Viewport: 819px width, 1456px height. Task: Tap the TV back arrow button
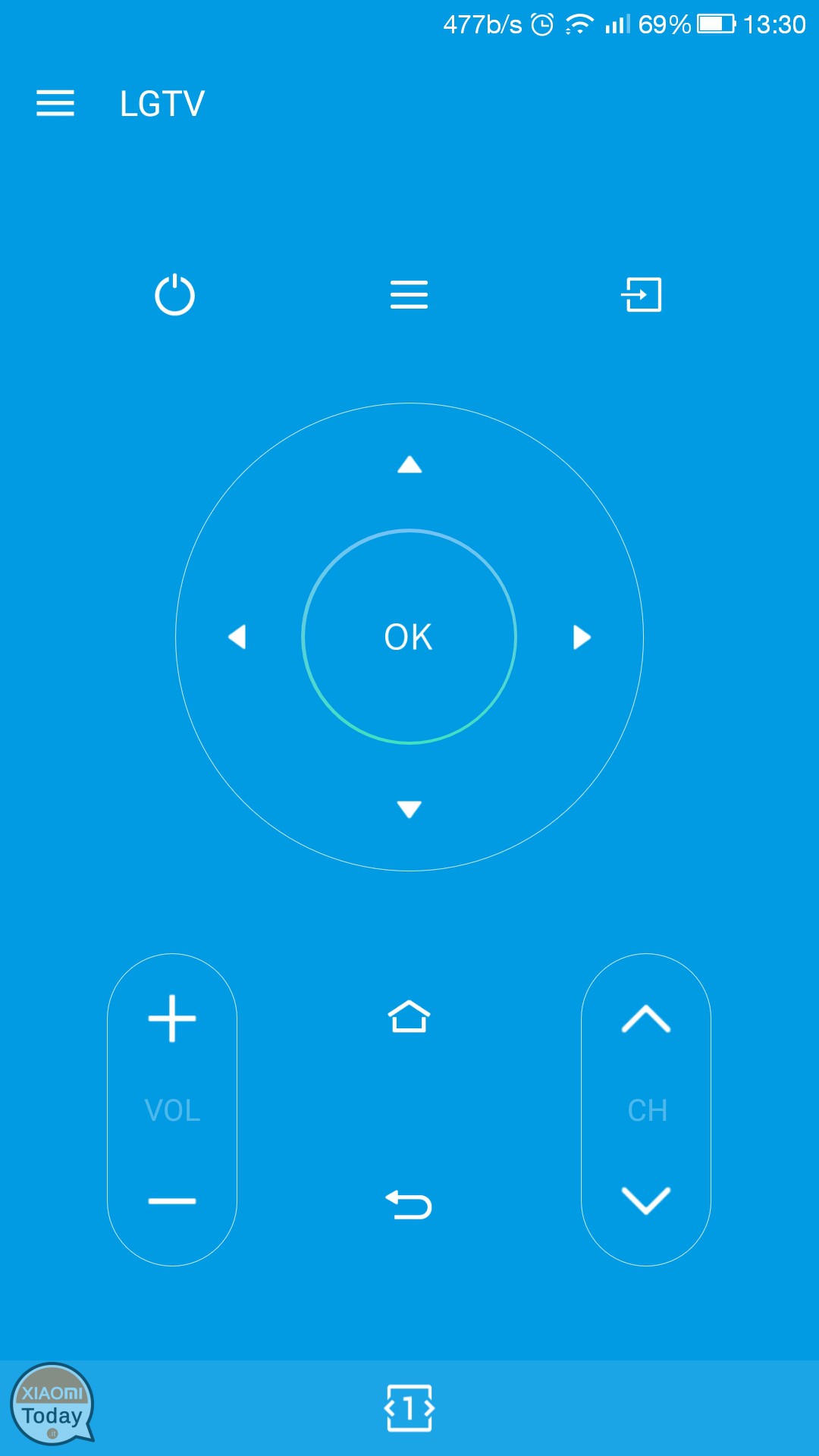coord(409,1204)
